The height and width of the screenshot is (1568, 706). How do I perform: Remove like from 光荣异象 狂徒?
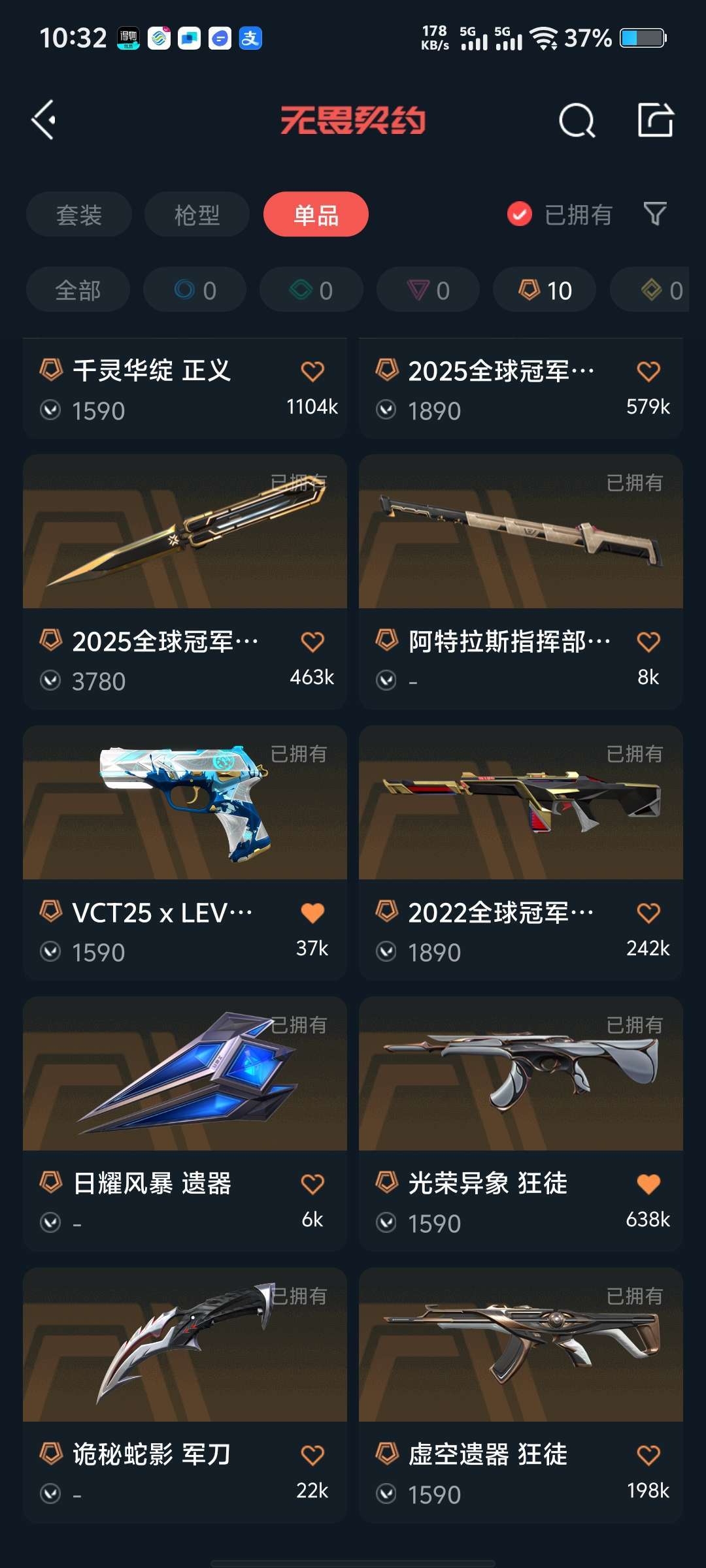(x=648, y=1184)
